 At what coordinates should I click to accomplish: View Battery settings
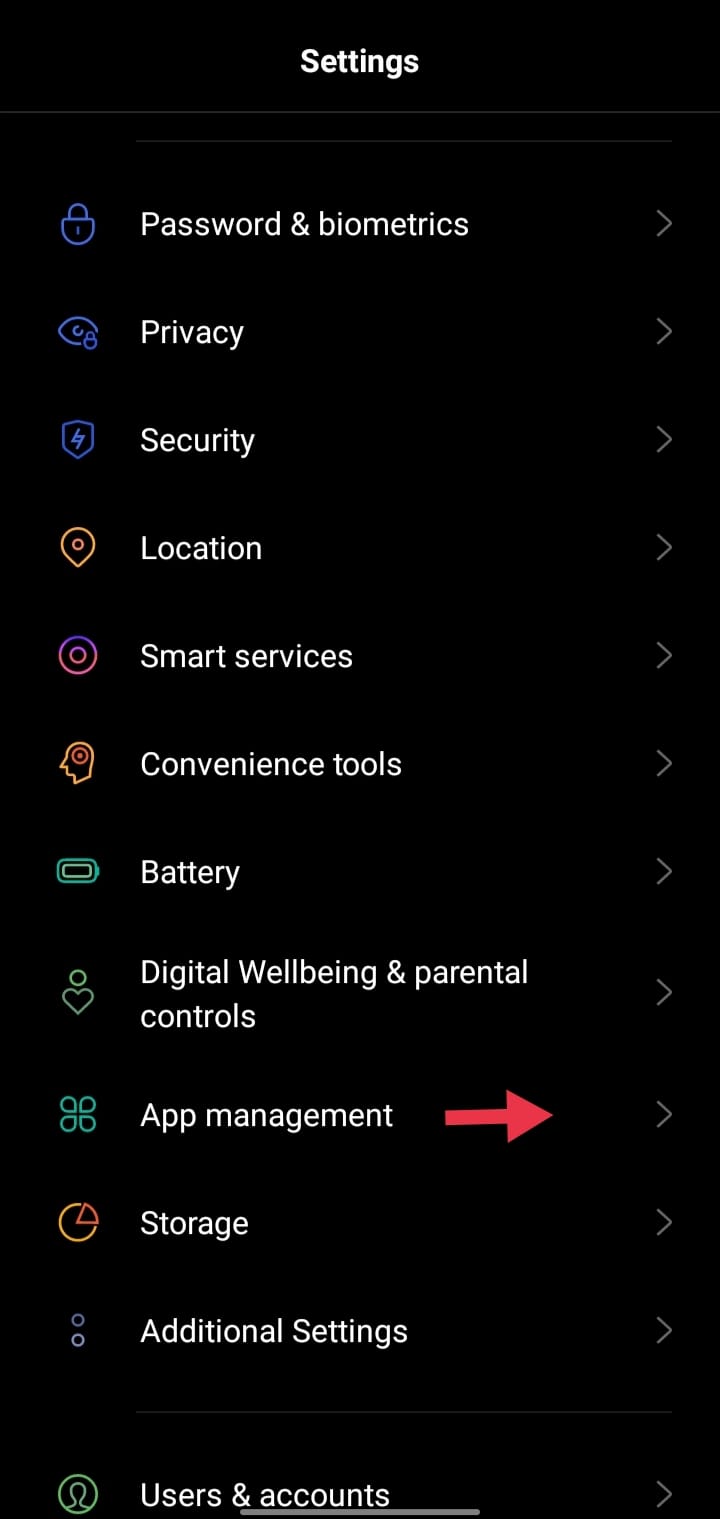360,872
